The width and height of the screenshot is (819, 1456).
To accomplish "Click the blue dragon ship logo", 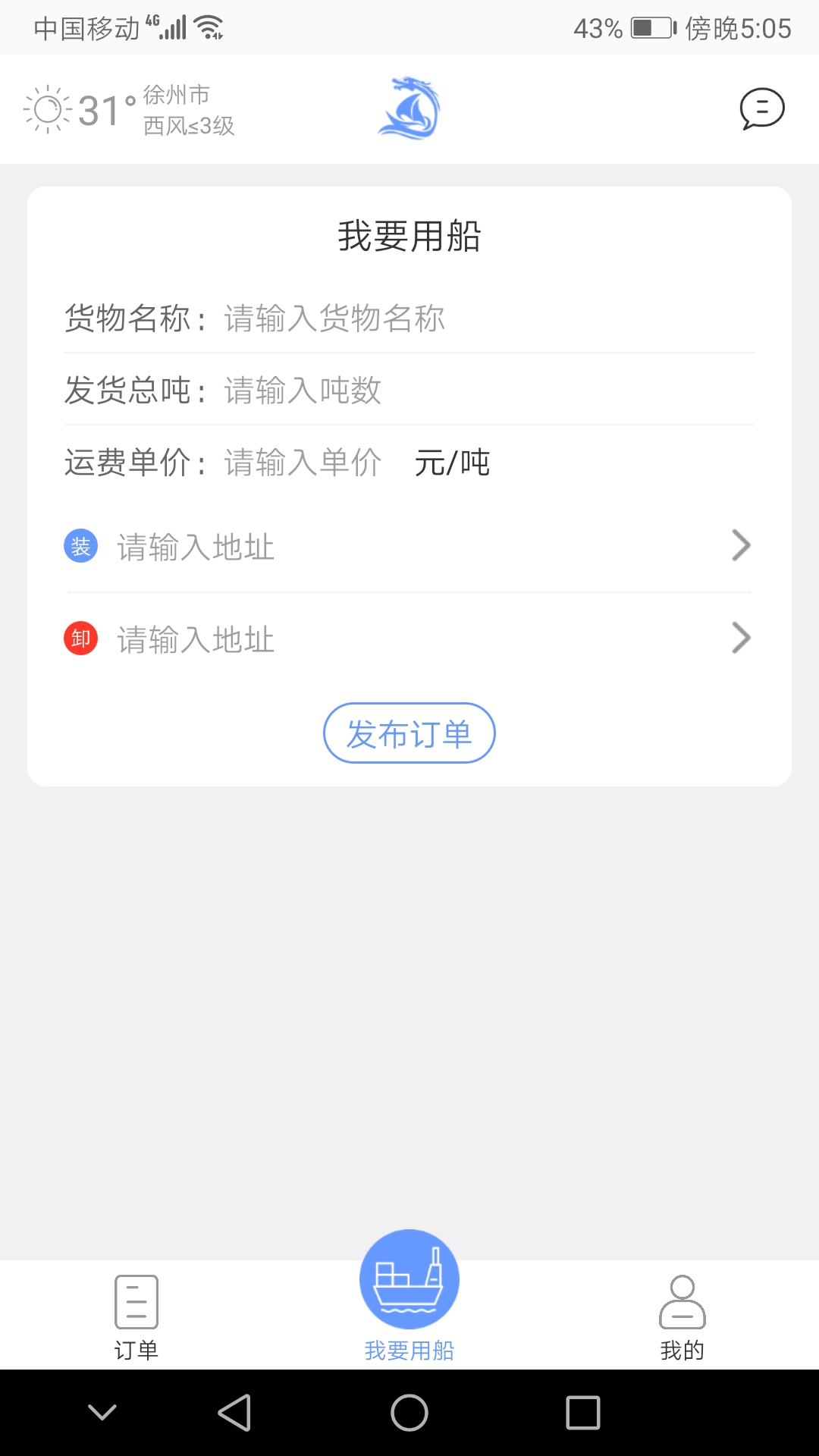I will click(x=409, y=108).
